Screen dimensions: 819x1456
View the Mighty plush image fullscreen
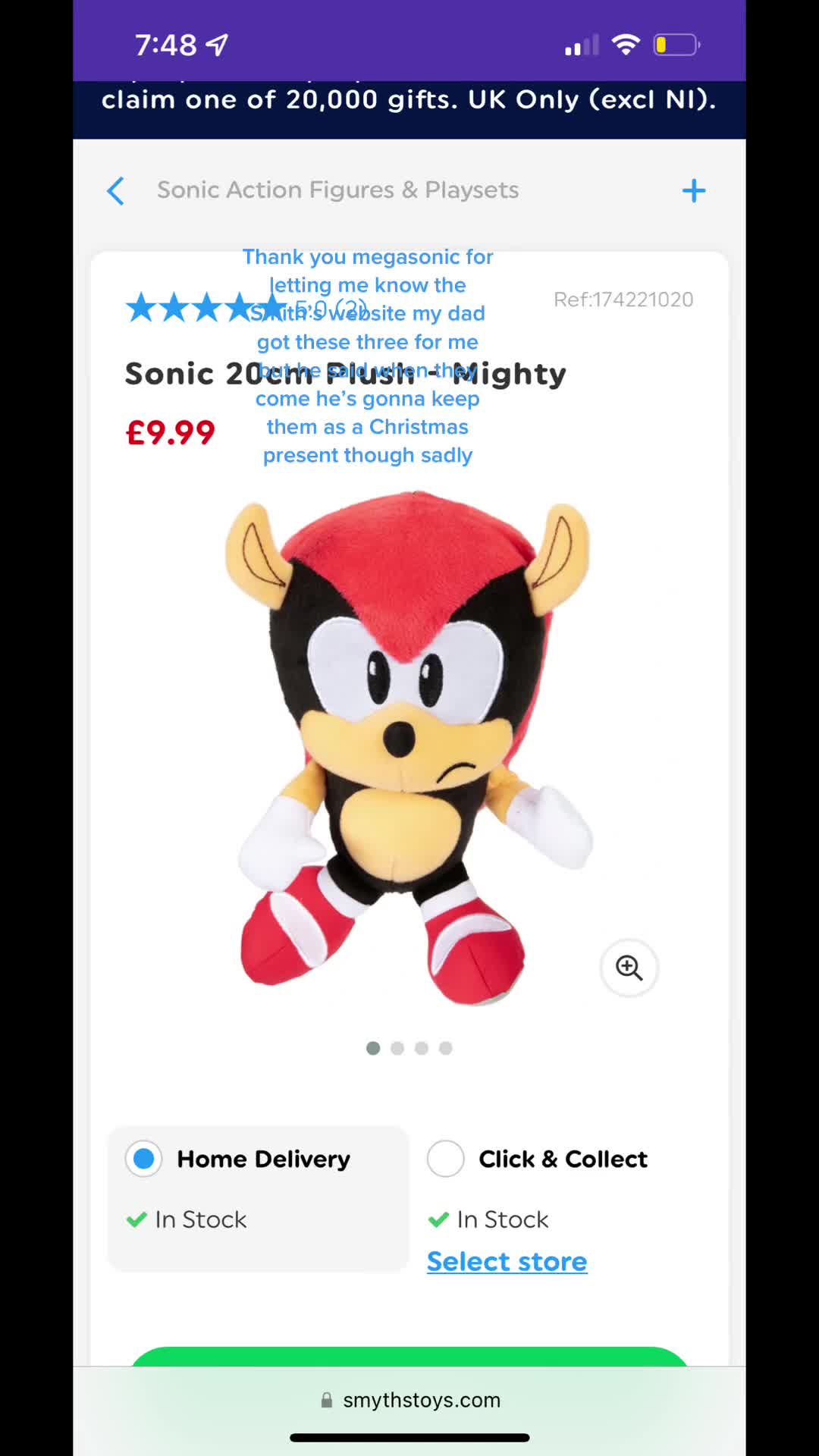coord(409,748)
